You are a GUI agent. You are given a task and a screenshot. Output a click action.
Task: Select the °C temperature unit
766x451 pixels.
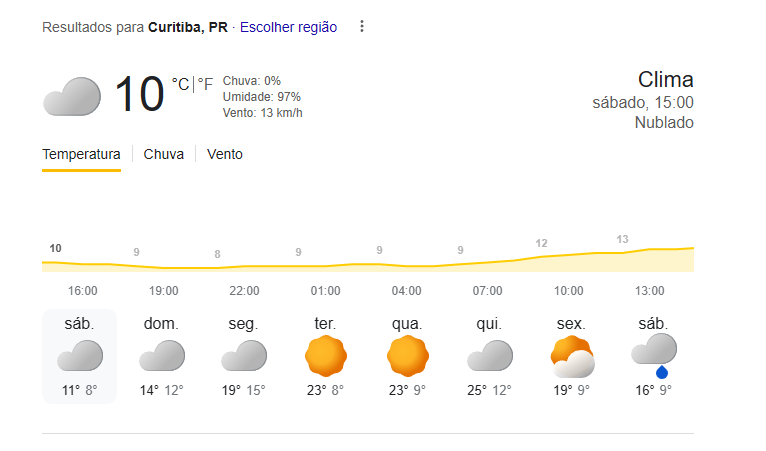(x=180, y=84)
